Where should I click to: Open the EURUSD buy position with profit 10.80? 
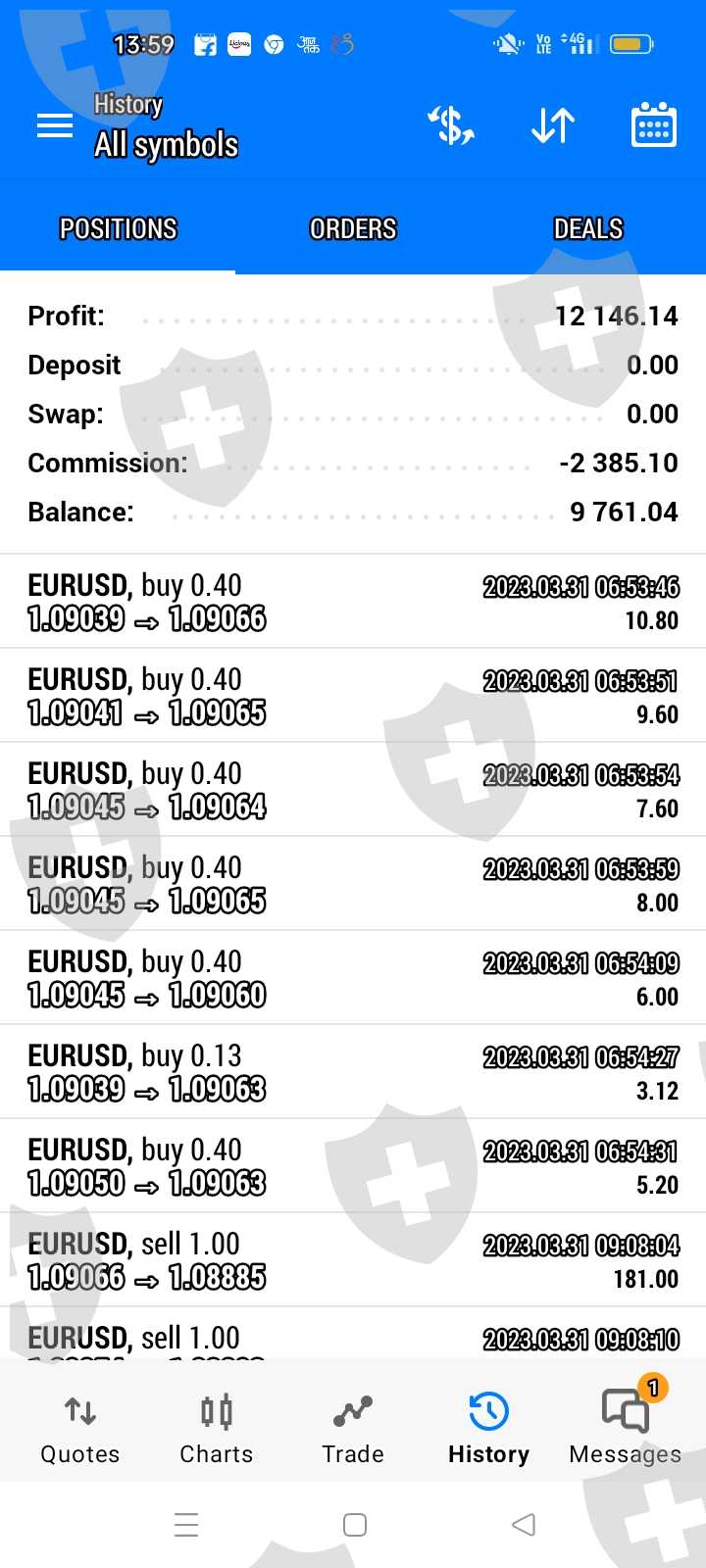click(x=353, y=602)
